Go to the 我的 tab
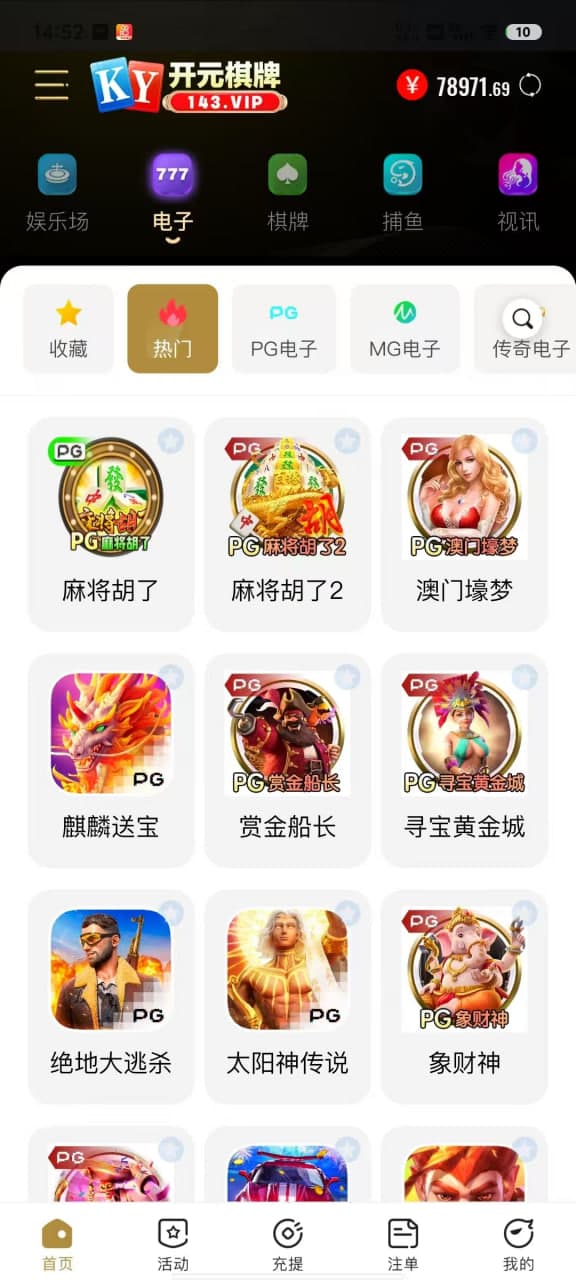This screenshot has width=576, height=1280. tap(518, 1244)
